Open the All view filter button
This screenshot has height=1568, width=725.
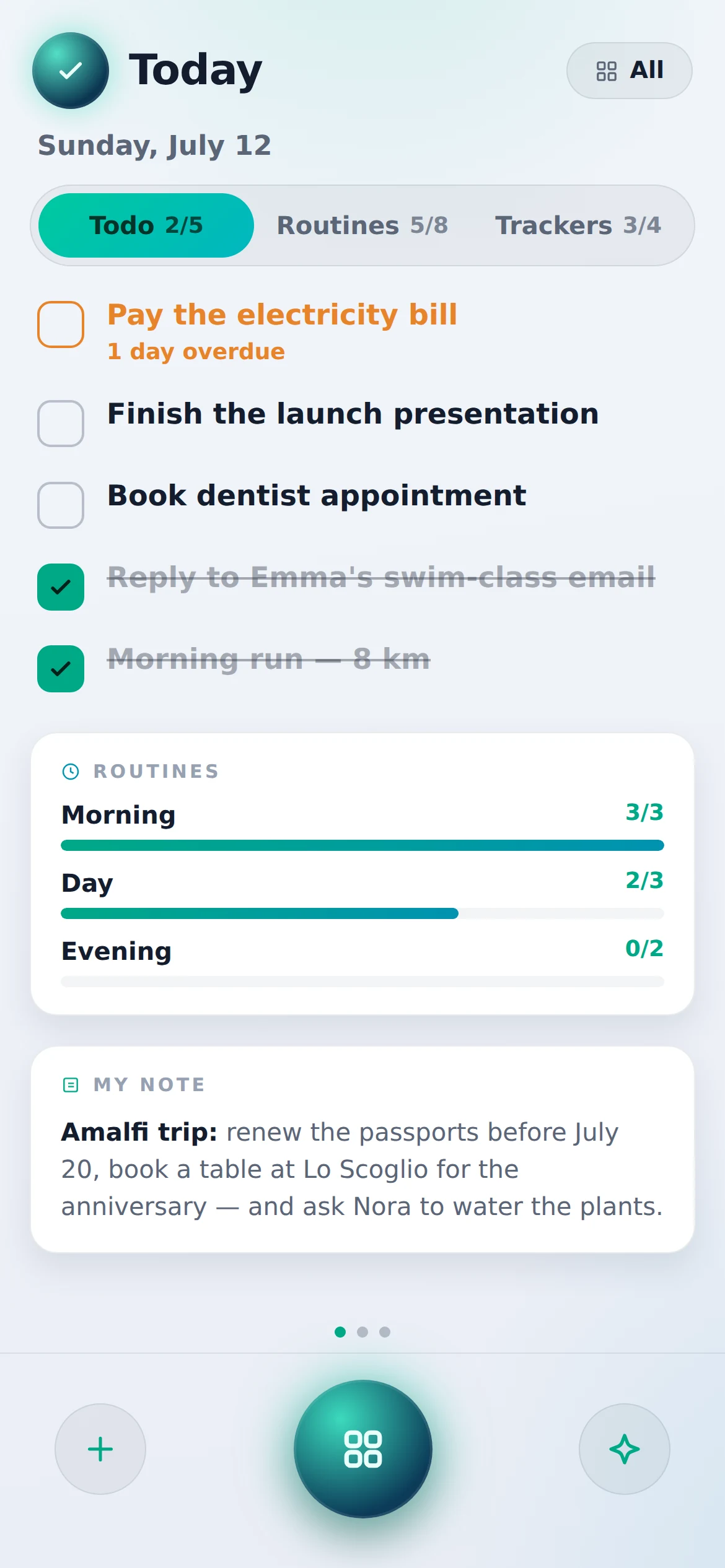[x=629, y=71]
